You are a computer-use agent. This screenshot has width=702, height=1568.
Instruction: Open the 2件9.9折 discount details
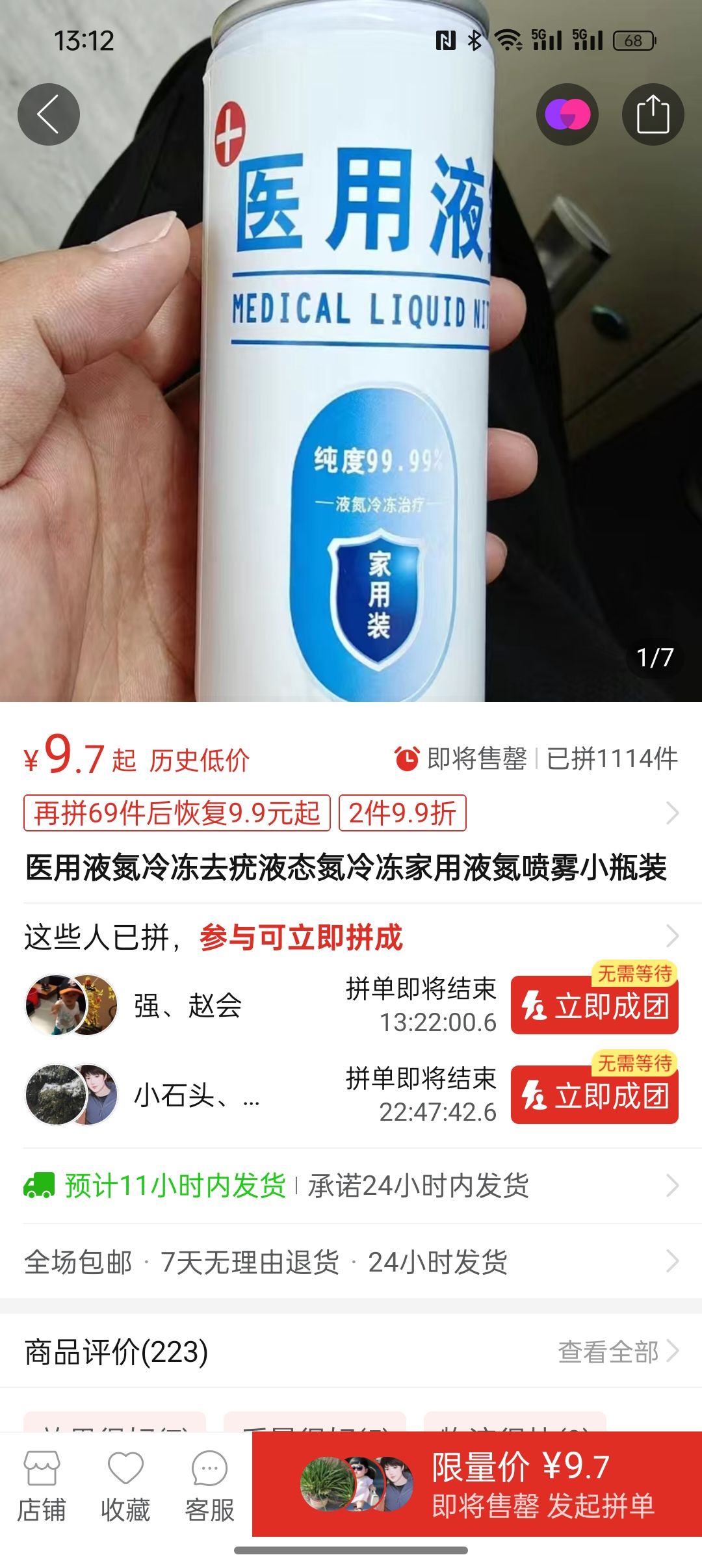402,813
